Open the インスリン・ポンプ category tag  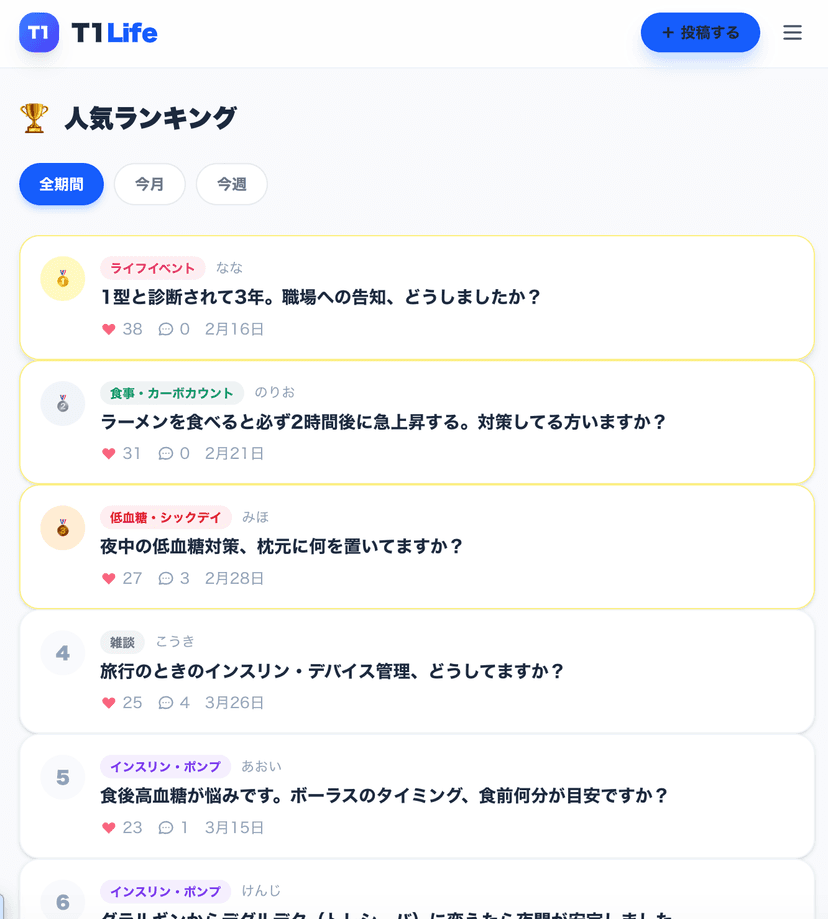pos(165,766)
